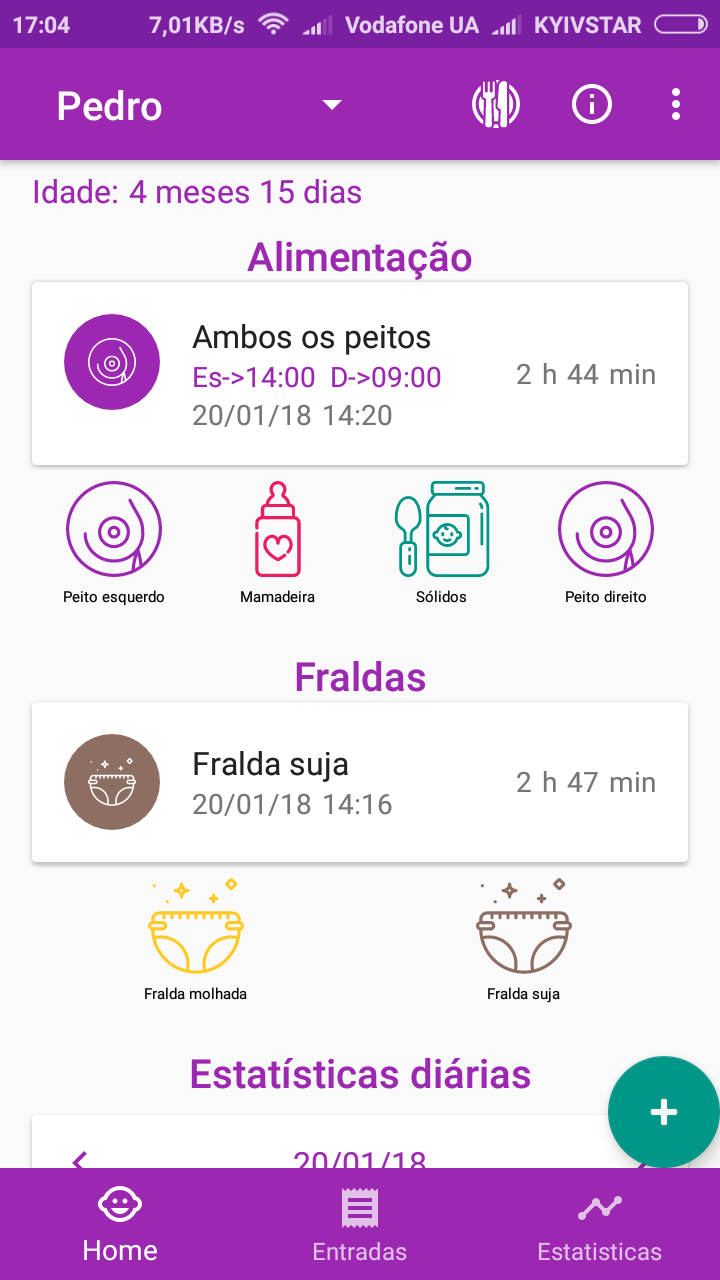Screen dimensions: 720x1280
Task: Go to the previous day in daily statistics
Action: pyautogui.click(x=80, y=1159)
